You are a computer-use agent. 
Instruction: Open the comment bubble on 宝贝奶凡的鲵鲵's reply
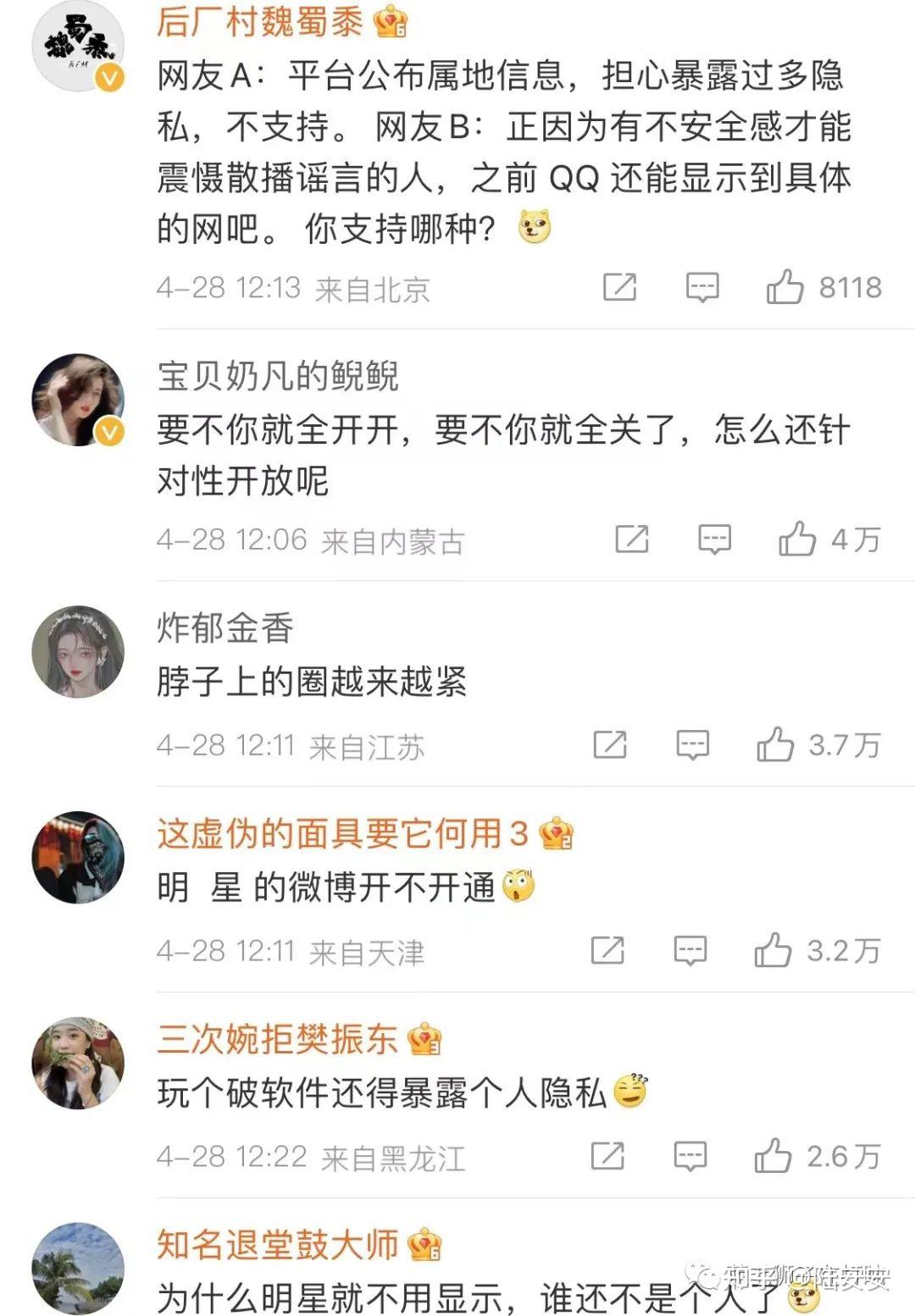tap(716, 539)
